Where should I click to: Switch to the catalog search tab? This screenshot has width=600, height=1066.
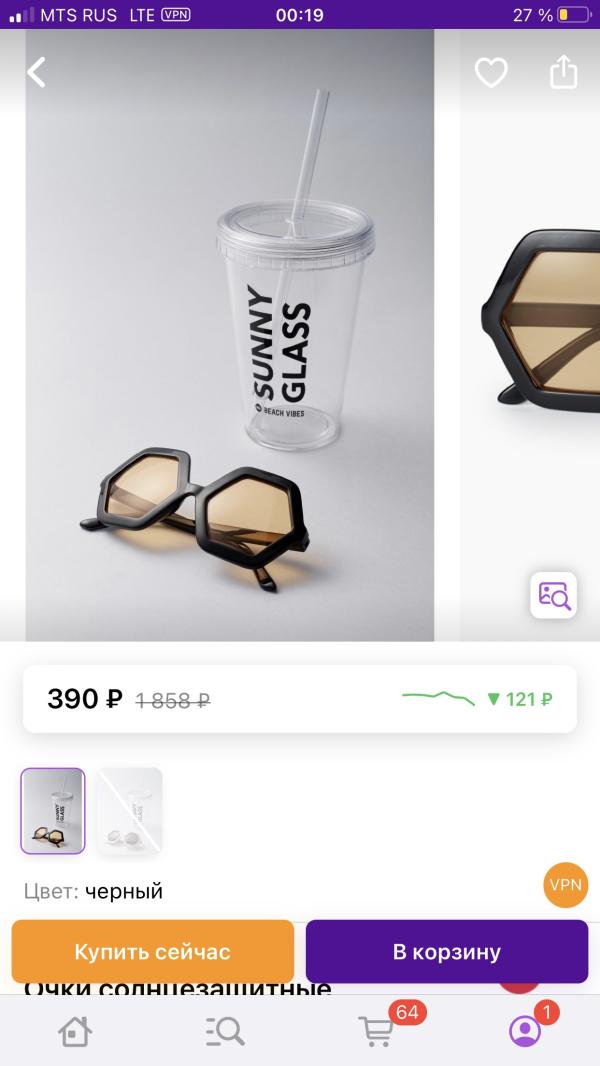click(225, 1031)
